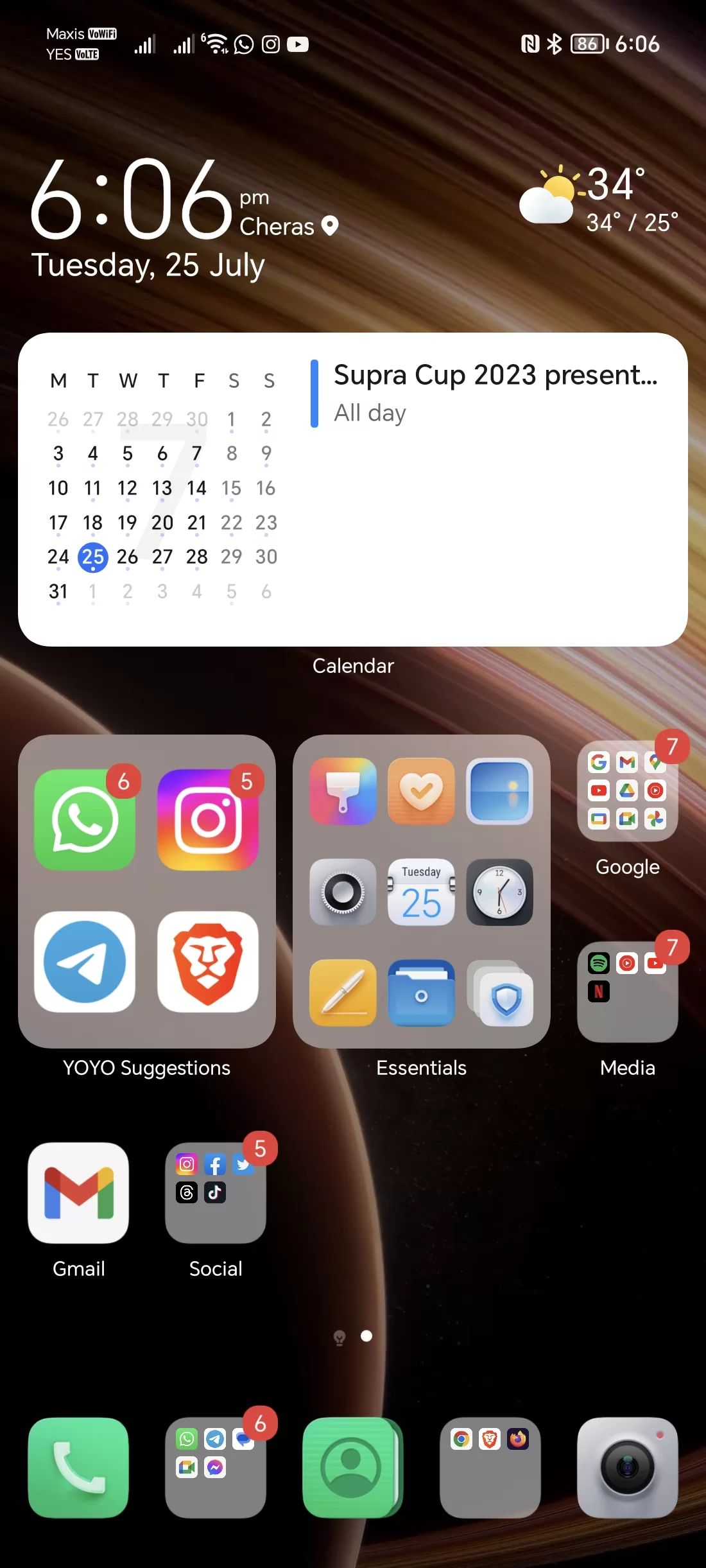Open WhatsApp from YOYO Suggestions
Image resolution: width=706 pixels, height=1568 pixels.
coord(85,820)
